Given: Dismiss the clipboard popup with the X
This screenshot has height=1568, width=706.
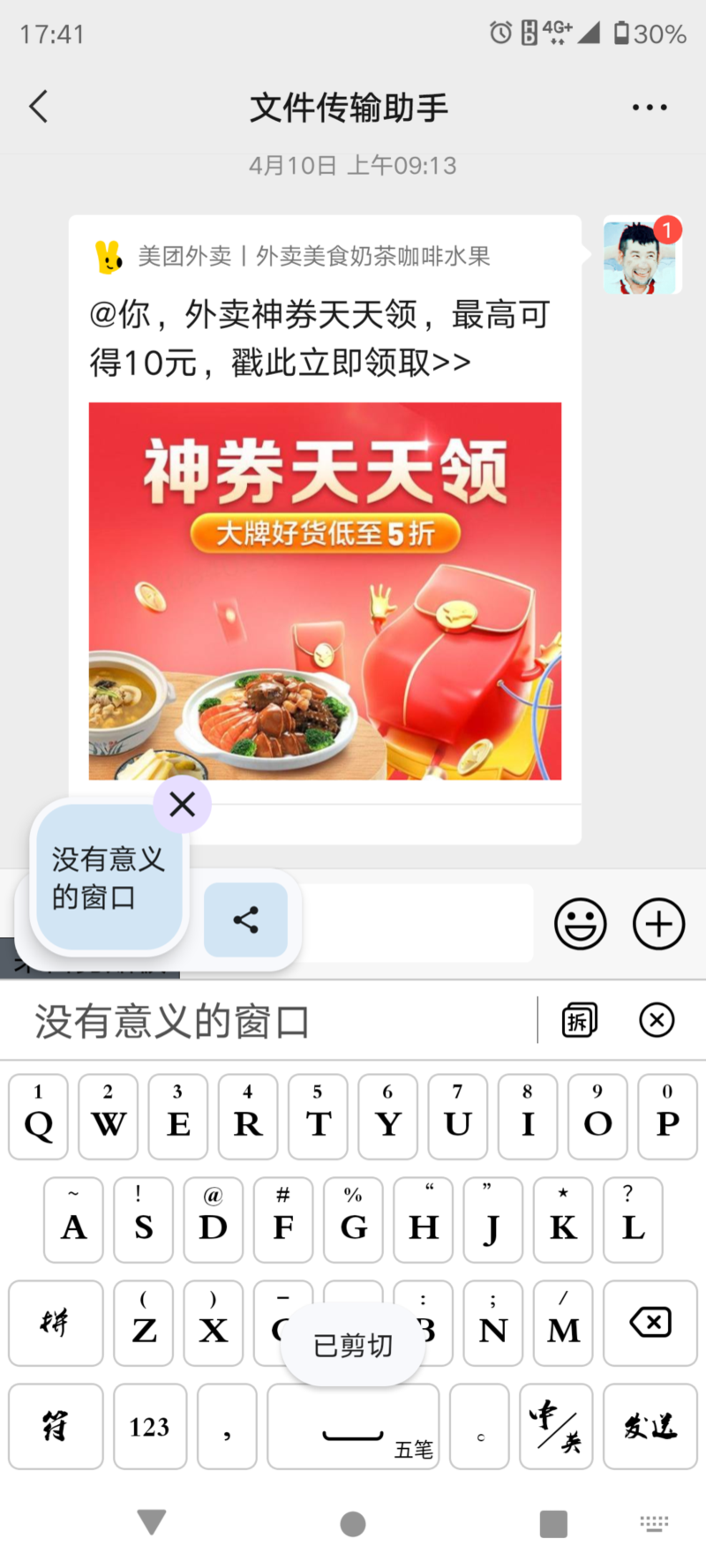Looking at the screenshot, I should click(x=182, y=805).
